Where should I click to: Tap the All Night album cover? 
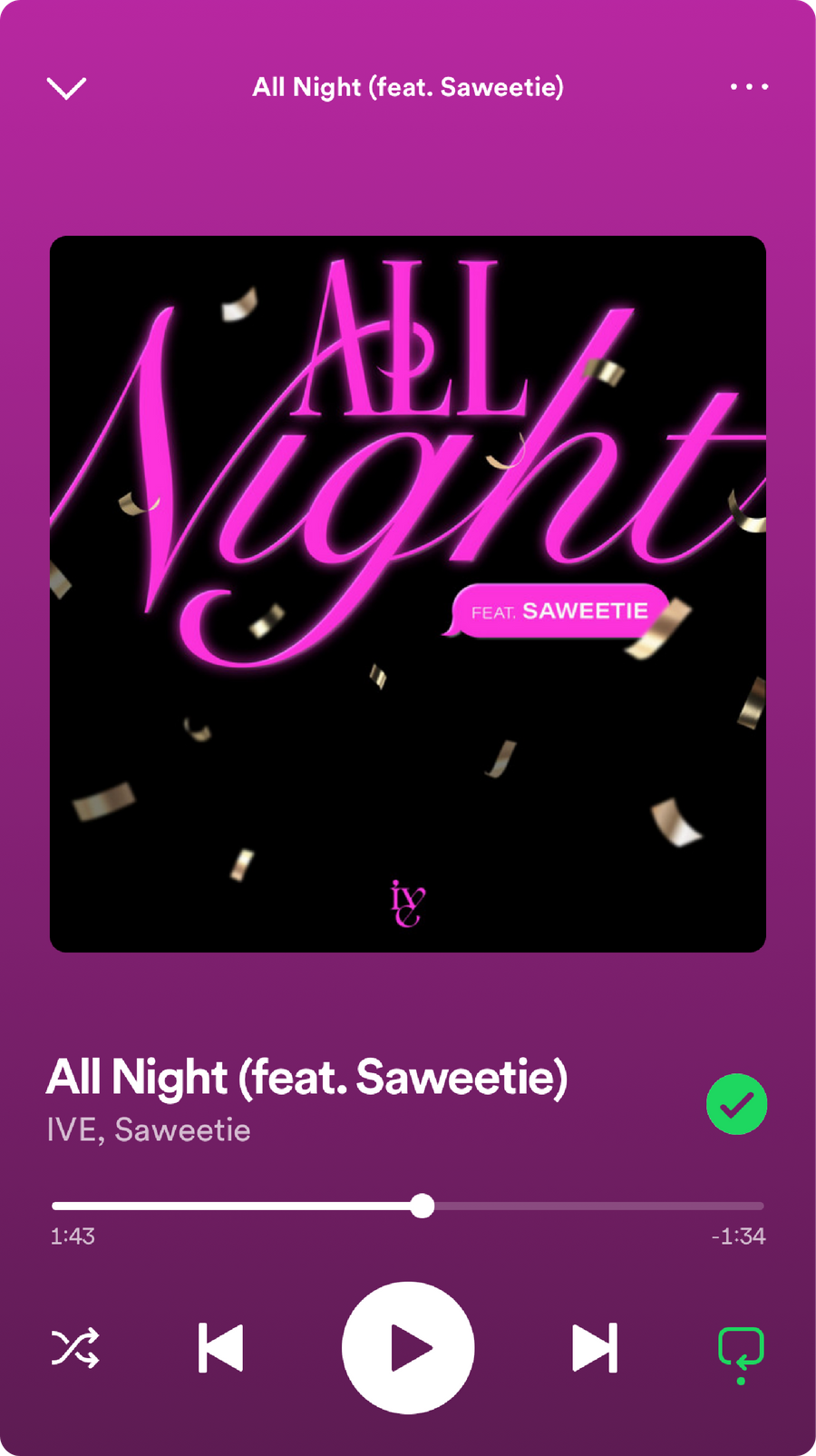coord(408,594)
